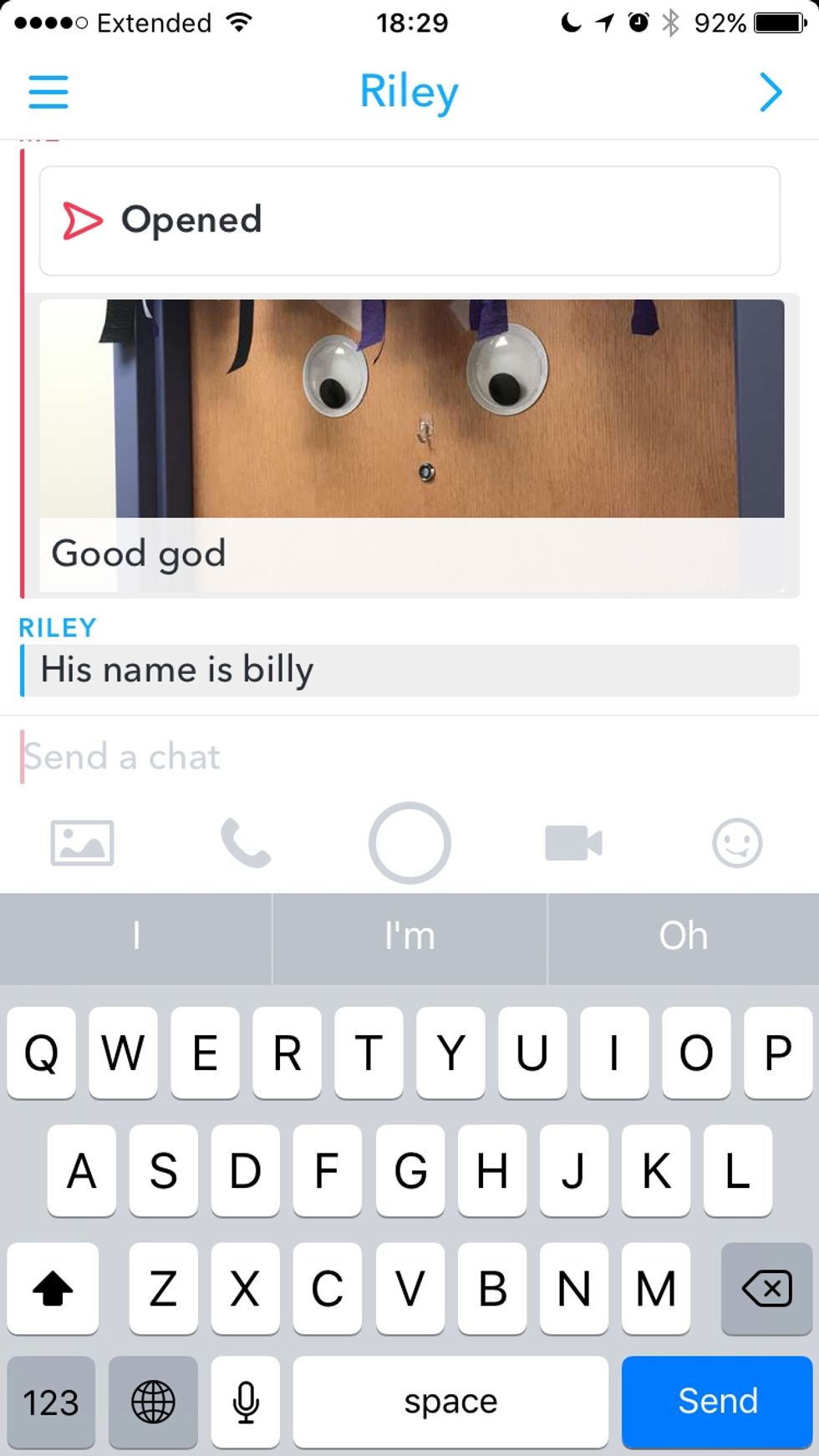Image resolution: width=819 pixels, height=1456 pixels.
Task: Open the photo gallery picker
Action: tap(82, 843)
